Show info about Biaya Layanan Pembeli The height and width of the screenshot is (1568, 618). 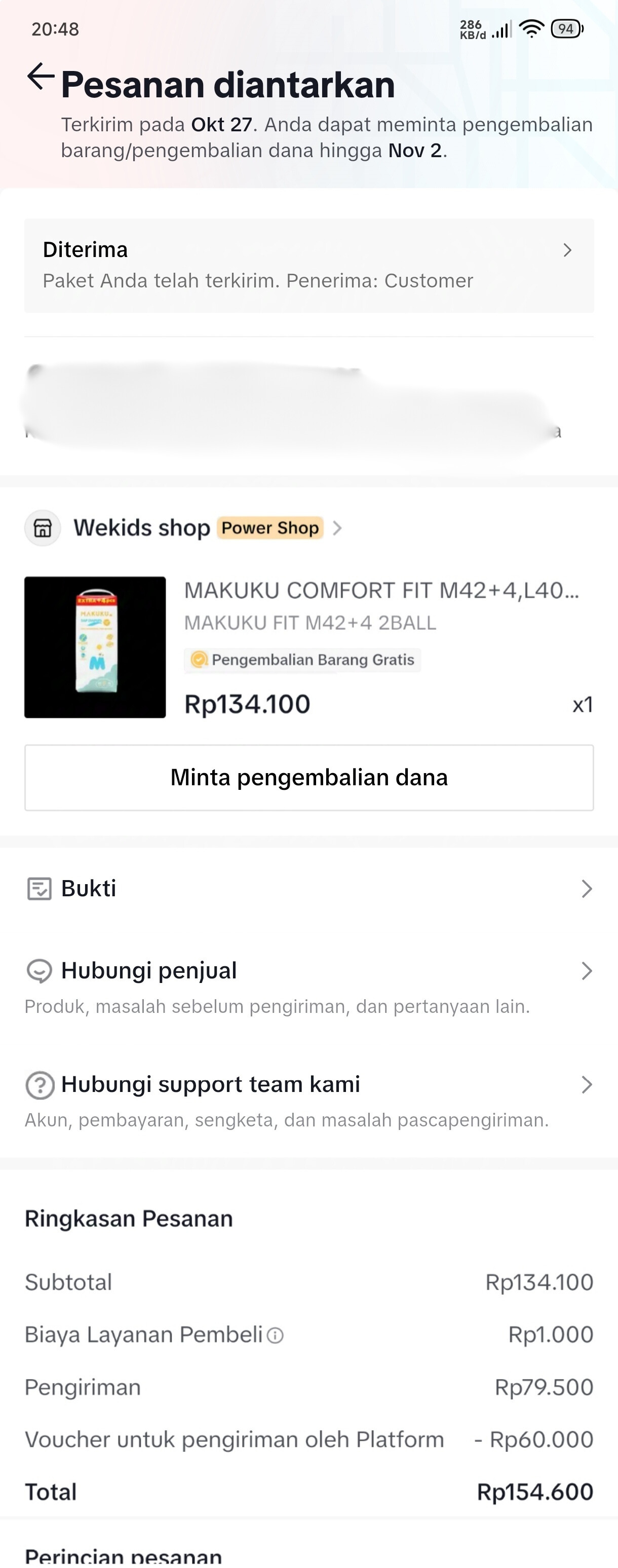coord(276,1335)
